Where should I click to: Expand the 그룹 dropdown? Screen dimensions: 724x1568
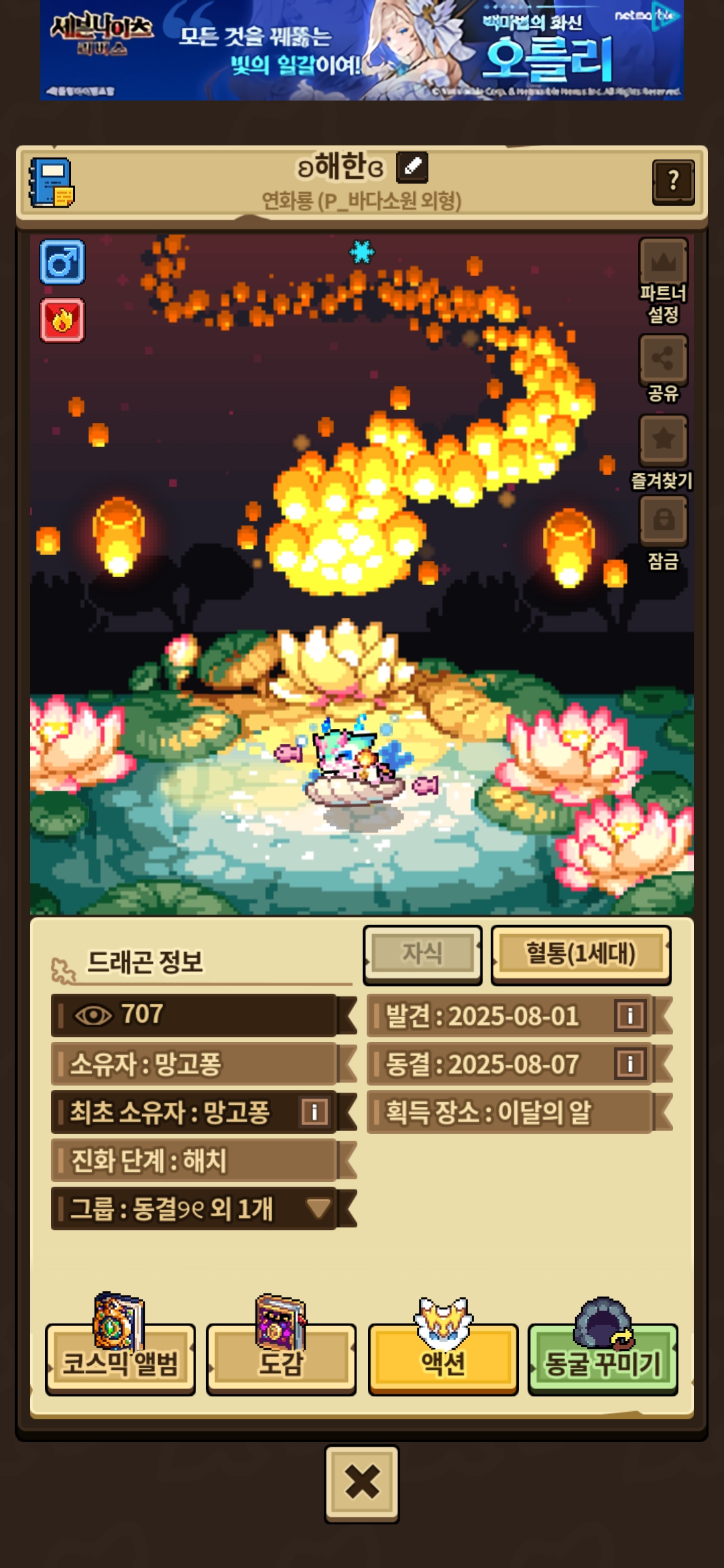point(318,1209)
